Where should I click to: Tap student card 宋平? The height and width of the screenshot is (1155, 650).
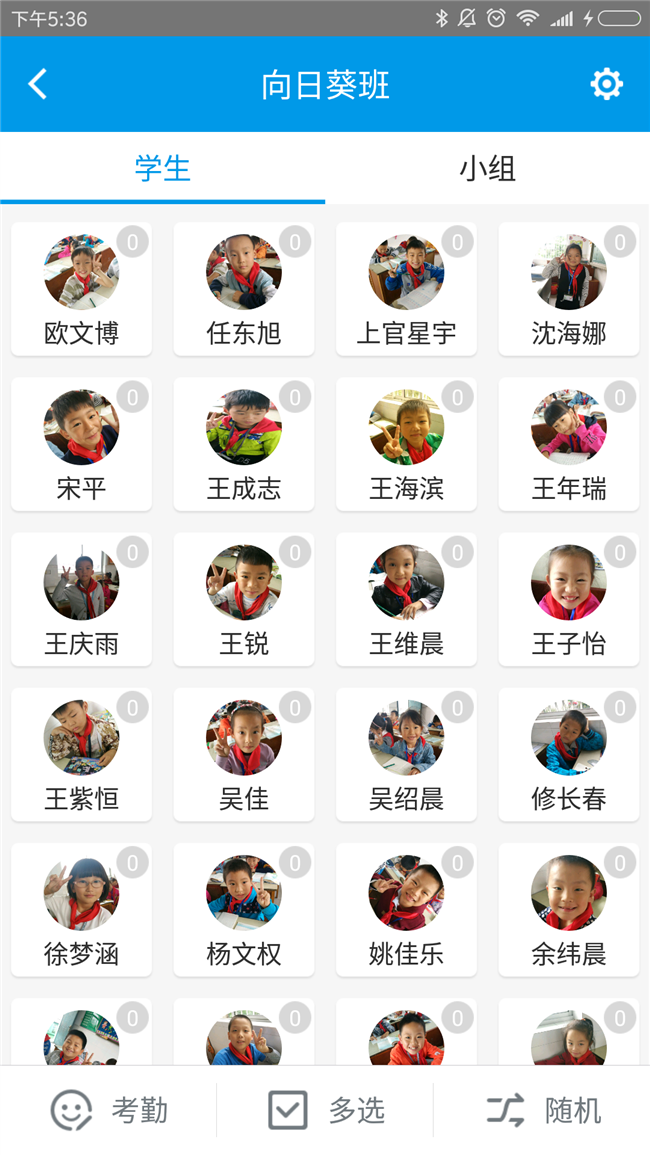pyautogui.click(x=81, y=444)
